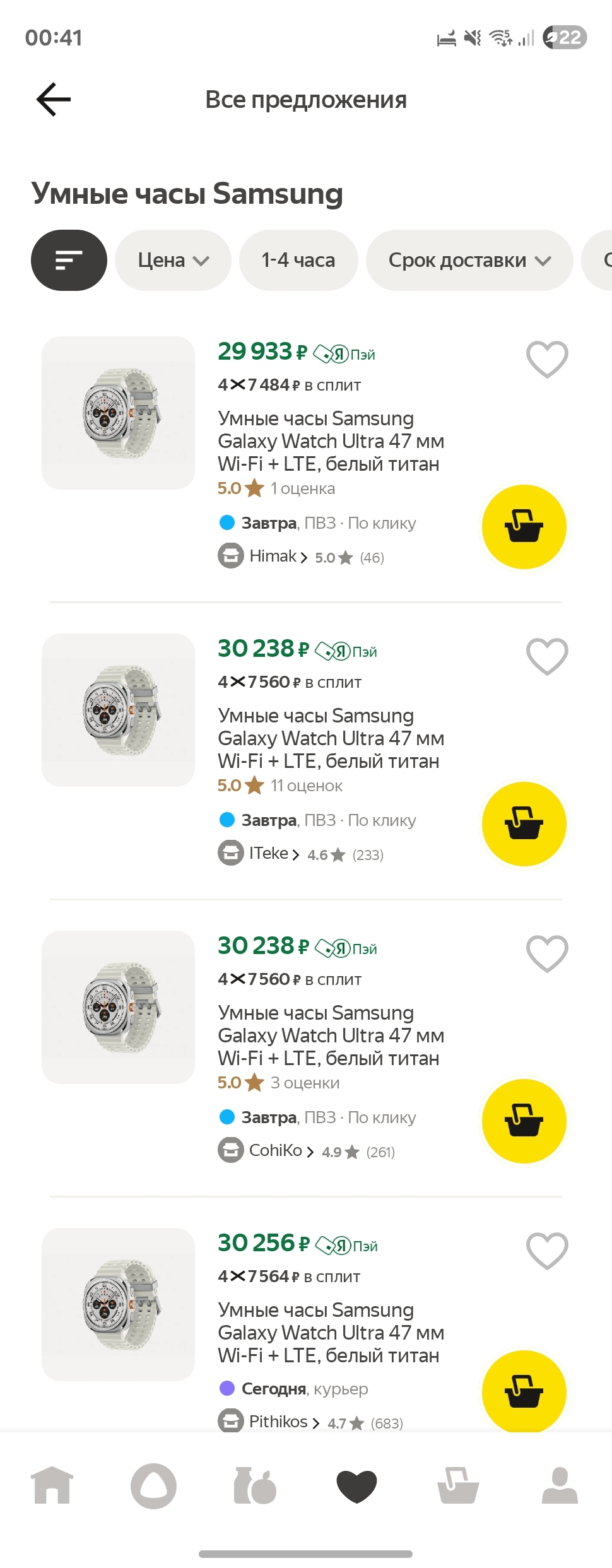Add the CohiKo offer to cart

tap(524, 1121)
